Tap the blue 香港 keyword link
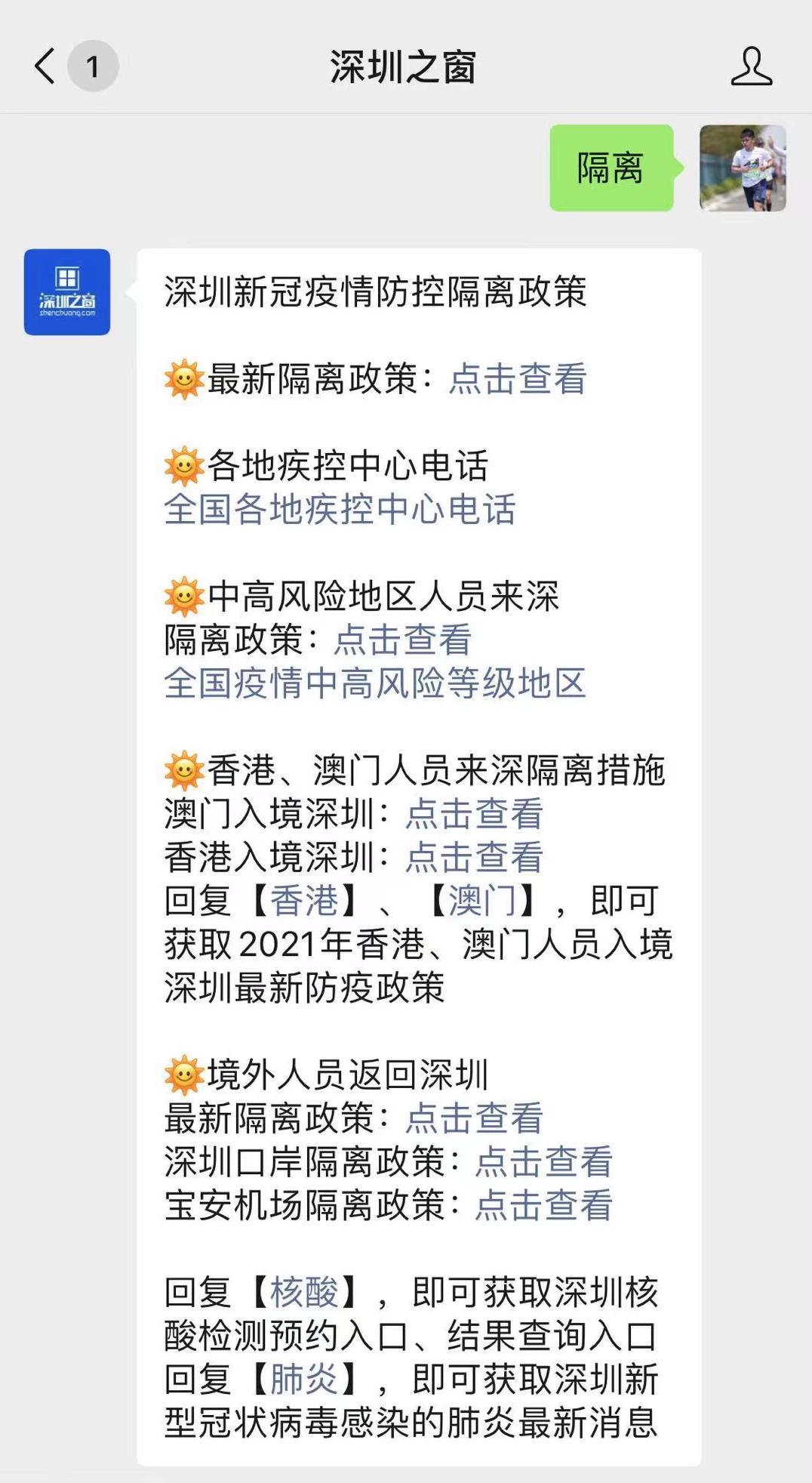This screenshot has width=812, height=1483. point(305,901)
